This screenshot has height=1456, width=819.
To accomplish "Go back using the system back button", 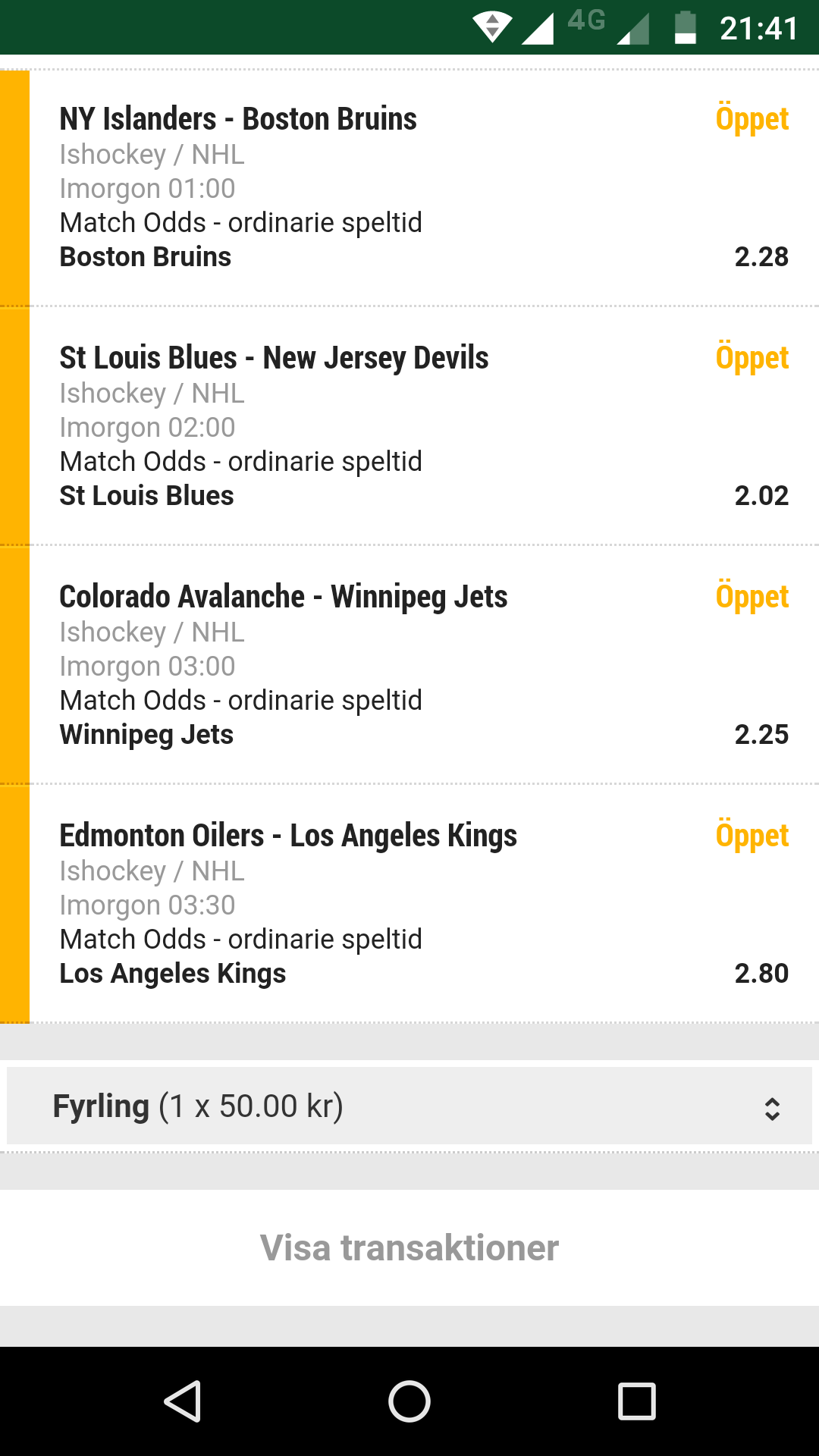I will click(x=183, y=1401).
